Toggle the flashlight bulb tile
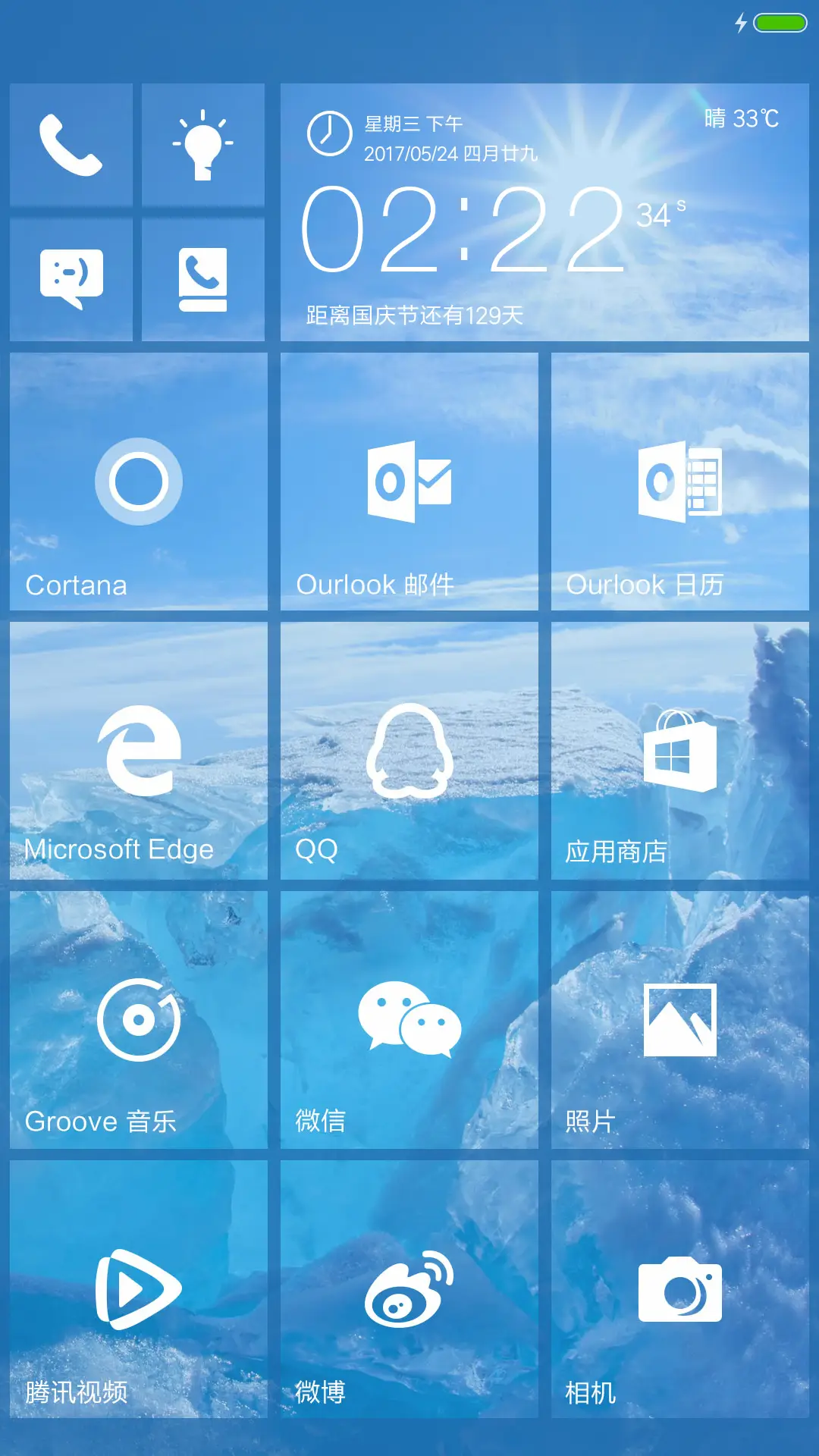 click(202, 144)
